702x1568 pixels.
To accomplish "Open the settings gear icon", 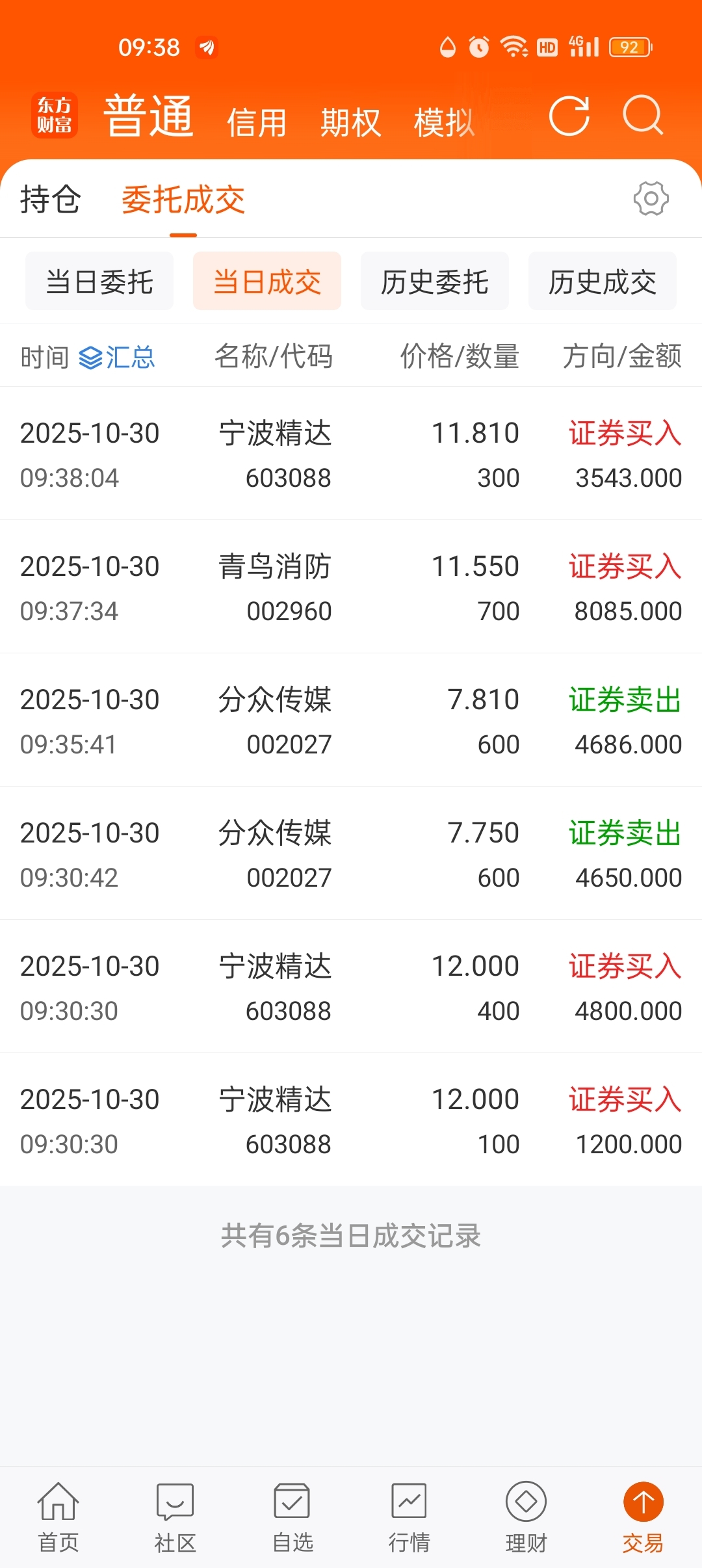I will [x=651, y=198].
